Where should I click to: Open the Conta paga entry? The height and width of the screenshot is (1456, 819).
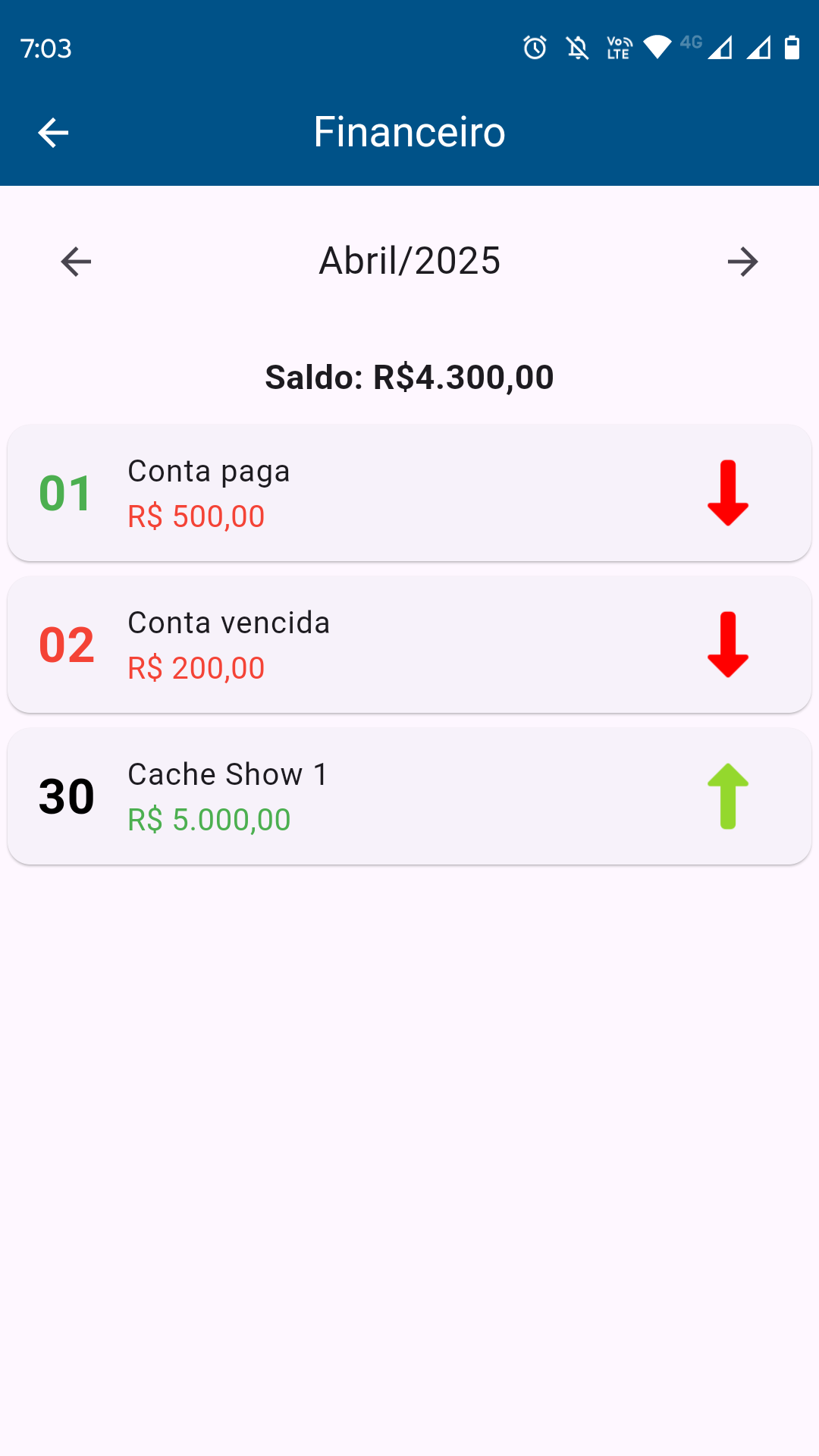[x=409, y=493]
